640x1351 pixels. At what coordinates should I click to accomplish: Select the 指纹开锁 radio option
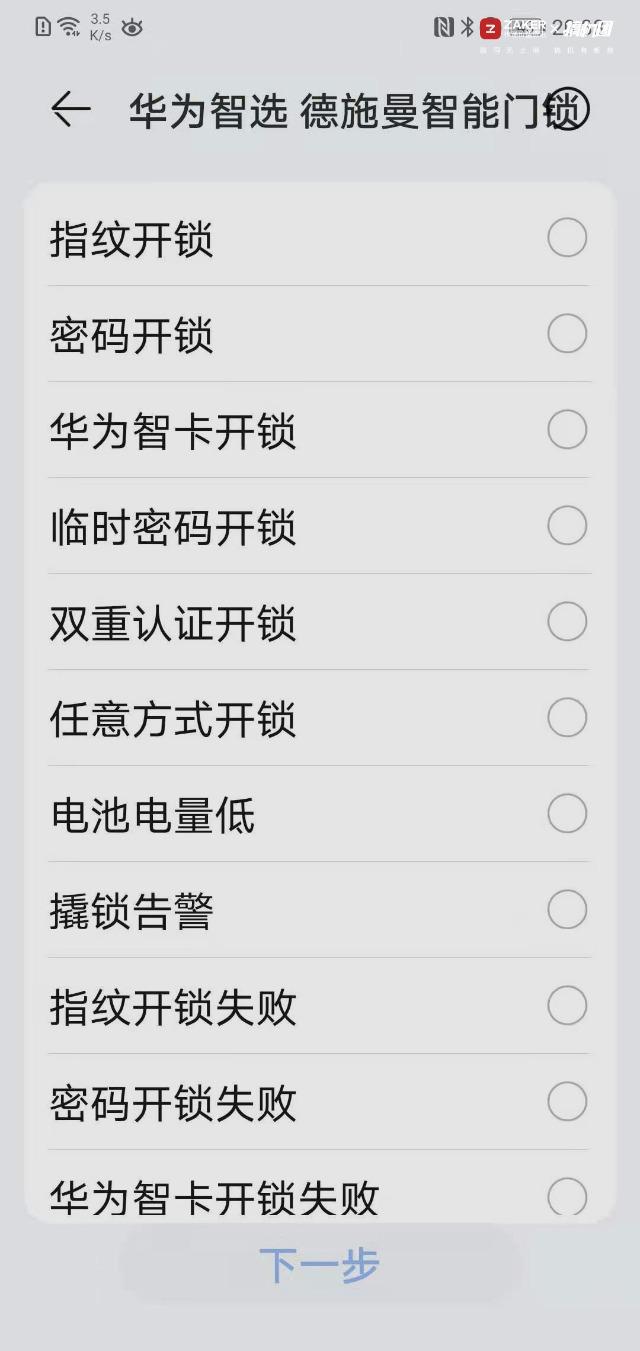click(x=567, y=238)
